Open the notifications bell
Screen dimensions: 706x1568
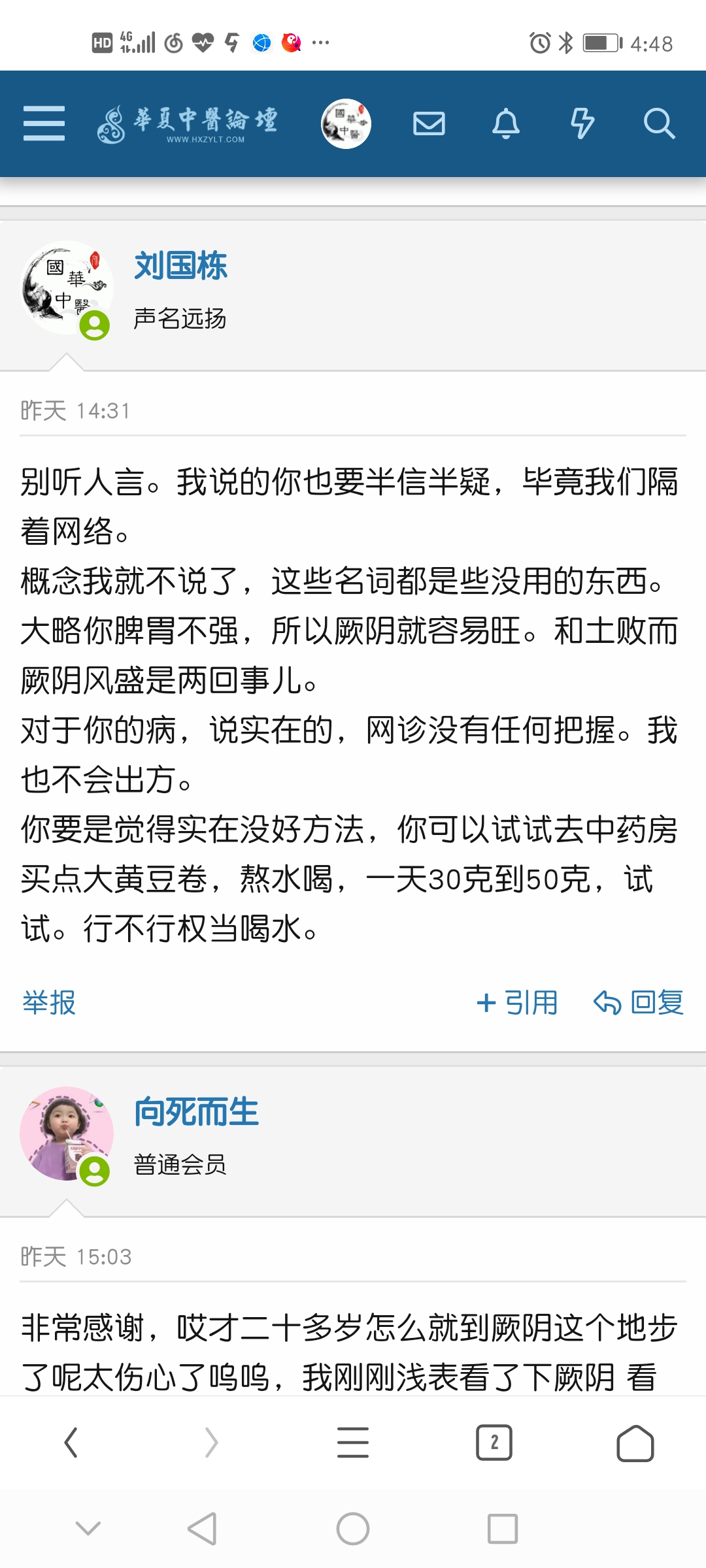pyautogui.click(x=506, y=123)
